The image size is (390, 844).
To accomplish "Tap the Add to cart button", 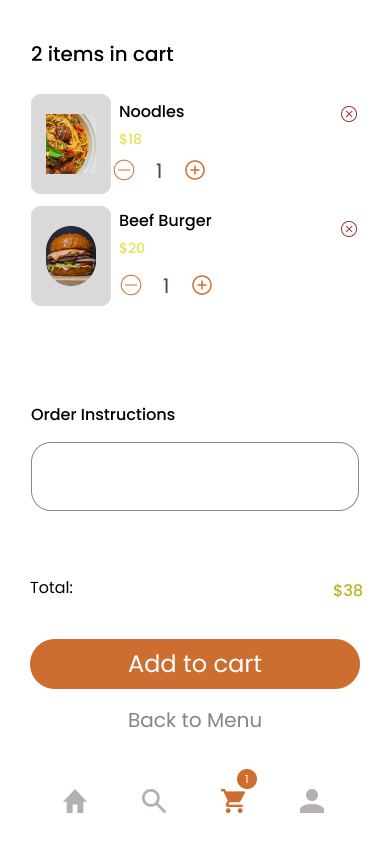I will 195,664.
